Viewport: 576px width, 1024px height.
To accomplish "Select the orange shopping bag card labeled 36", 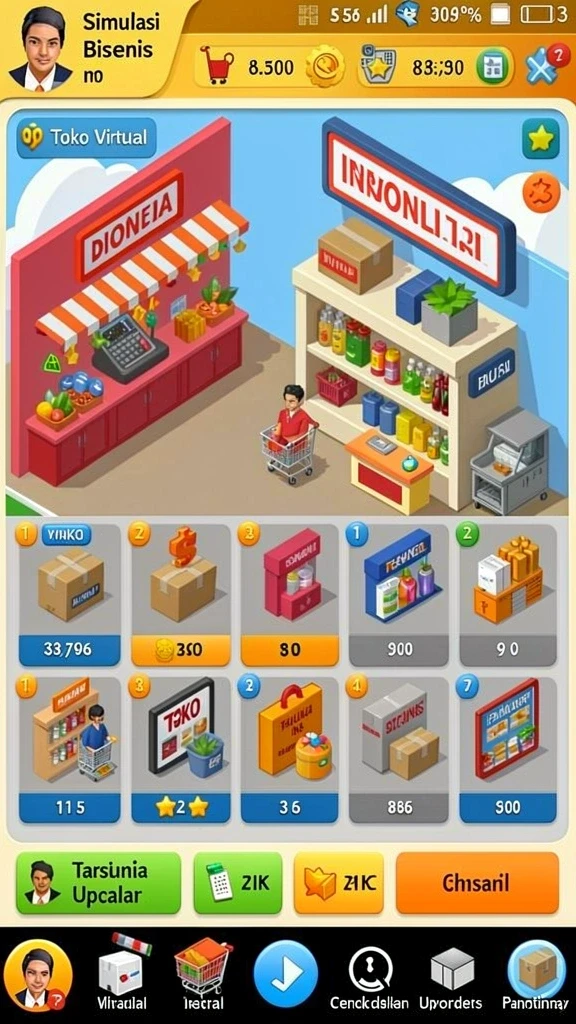I will pyautogui.click(x=289, y=750).
